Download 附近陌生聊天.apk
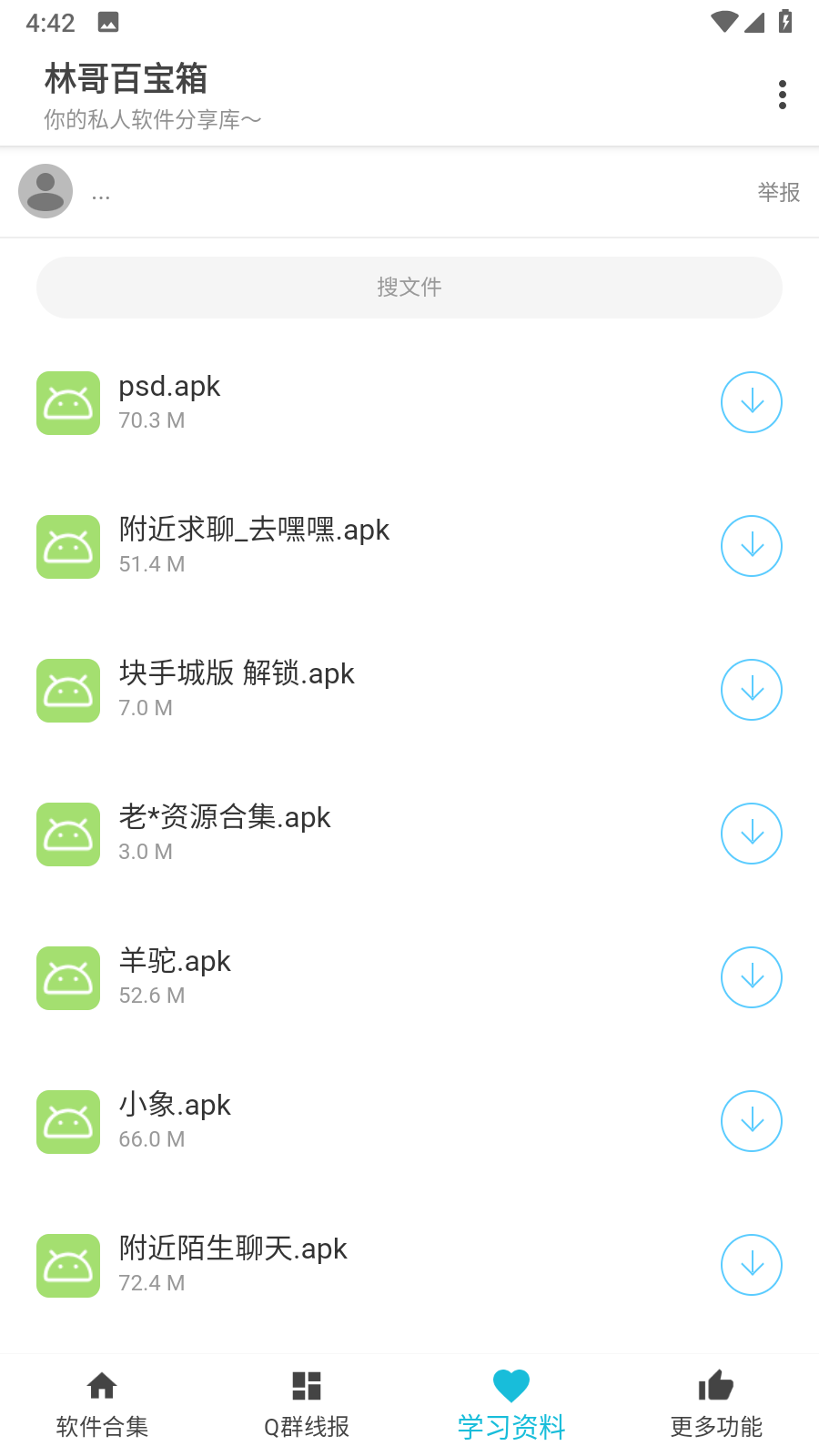The image size is (819, 1456). (752, 1265)
